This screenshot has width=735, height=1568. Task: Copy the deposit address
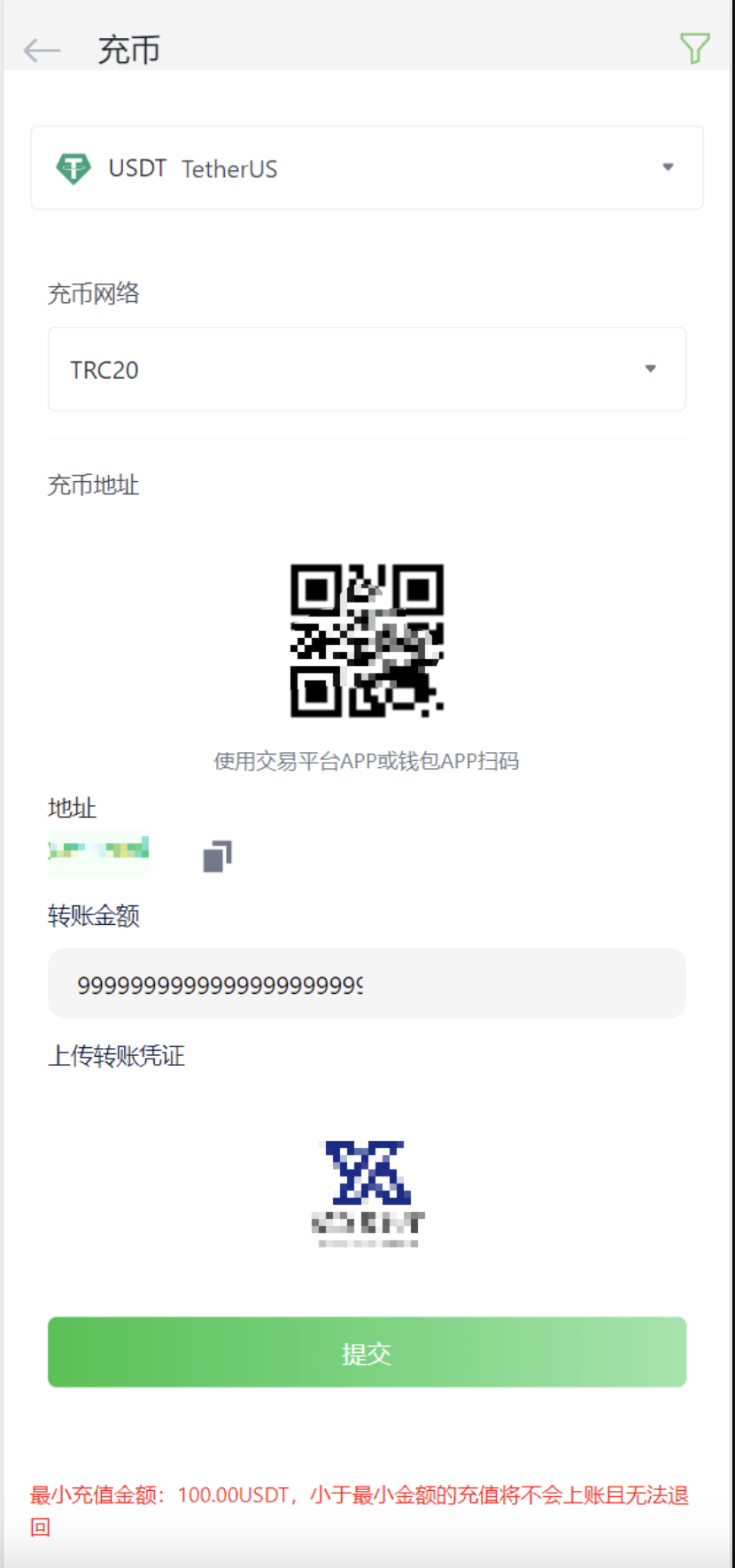coord(217,856)
